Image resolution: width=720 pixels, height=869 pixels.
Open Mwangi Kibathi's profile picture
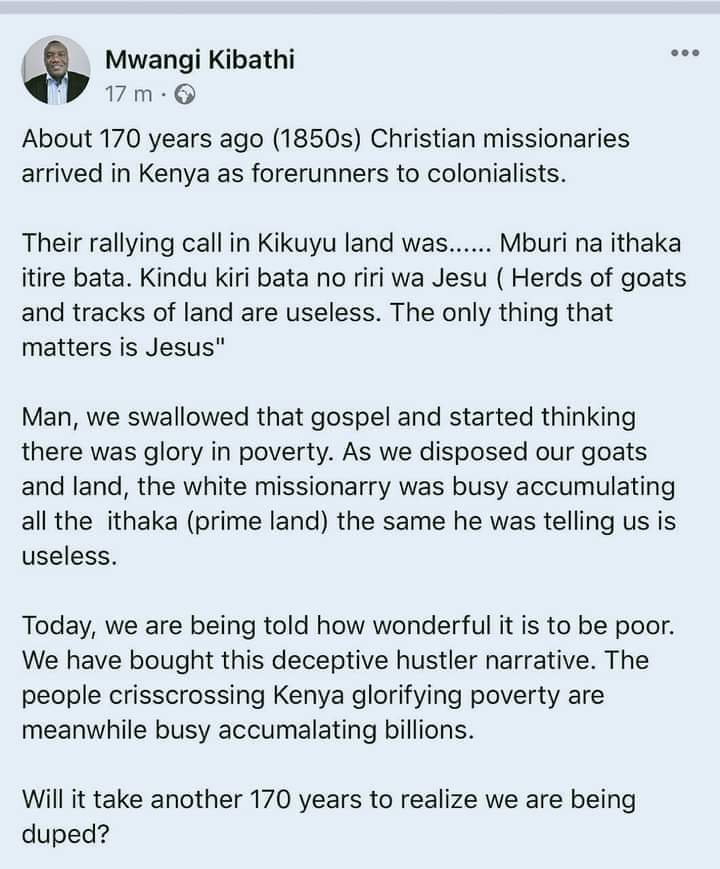point(56,71)
